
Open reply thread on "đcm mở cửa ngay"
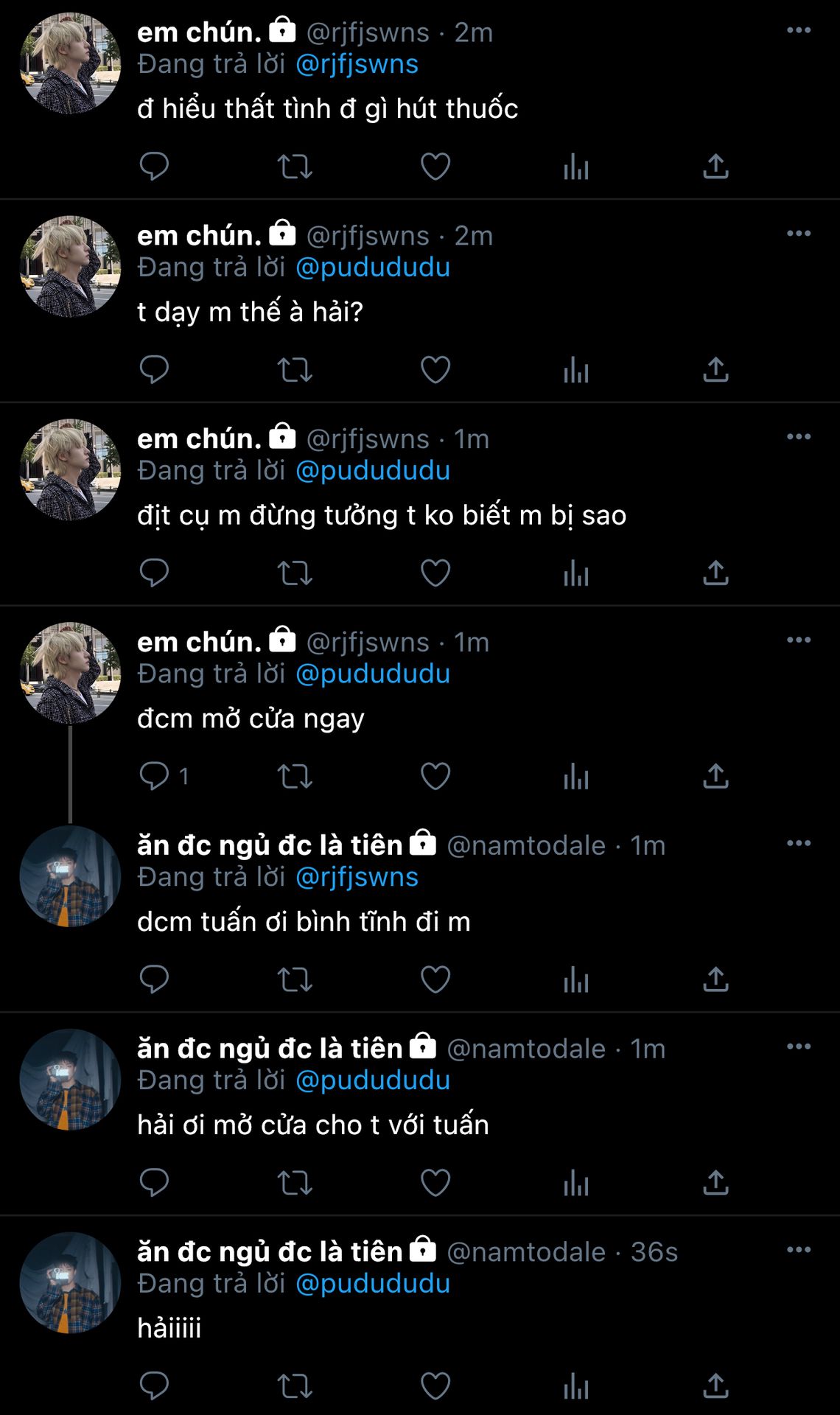click(x=164, y=776)
